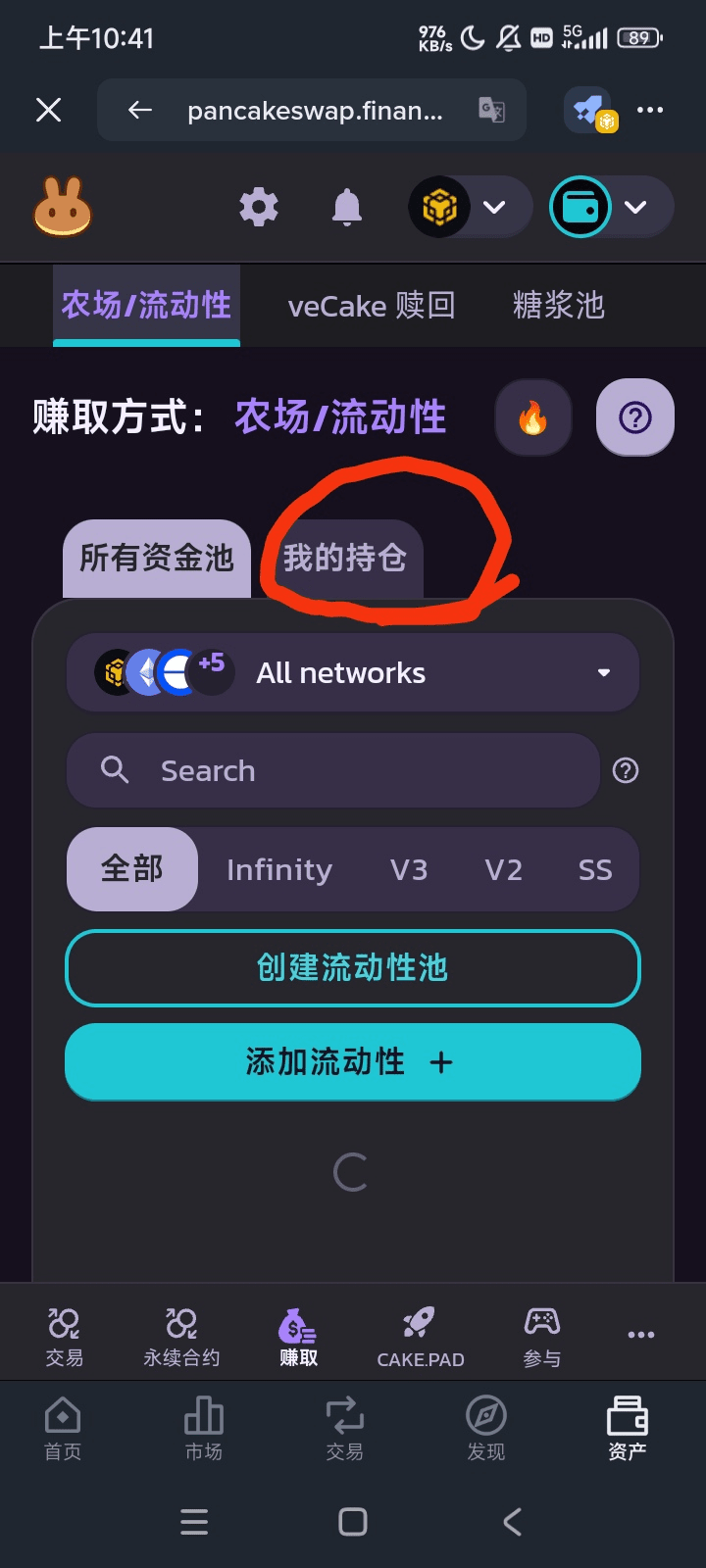706x1568 pixels.
Task: Open the notifications bell
Action: [x=347, y=207]
